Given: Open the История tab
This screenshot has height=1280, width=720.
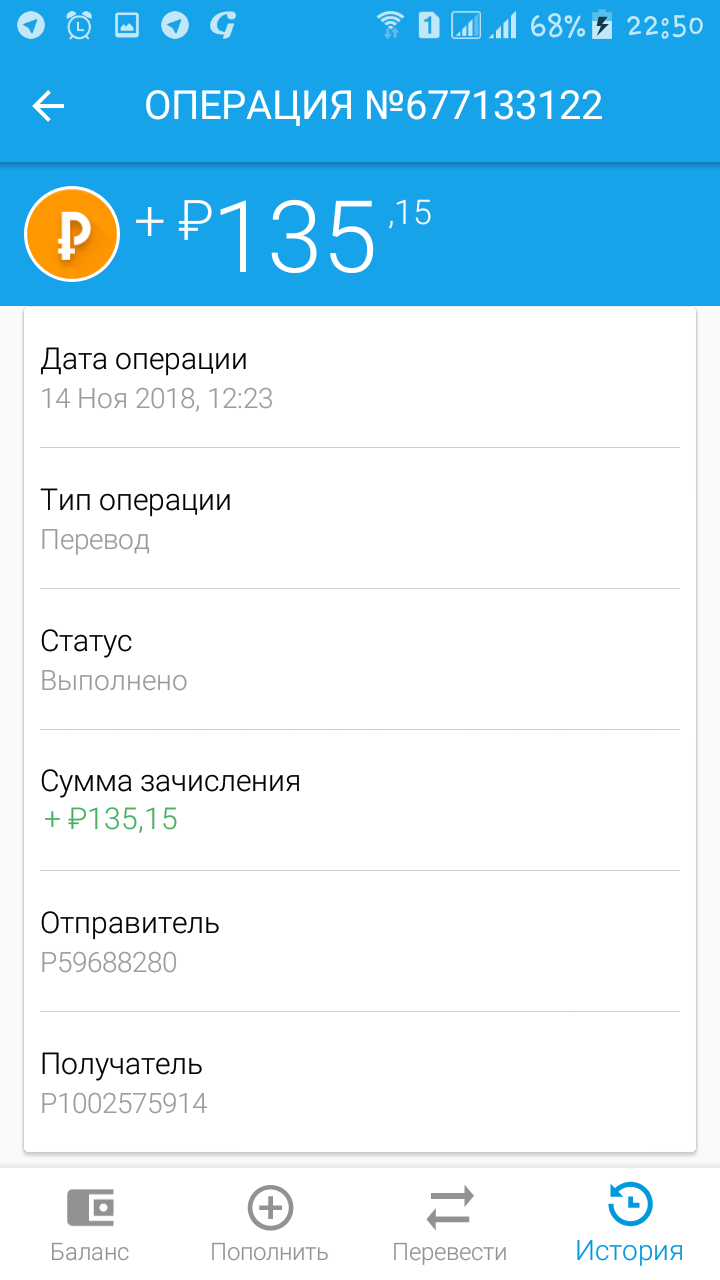Looking at the screenshot, I should tap(630, 1224).
